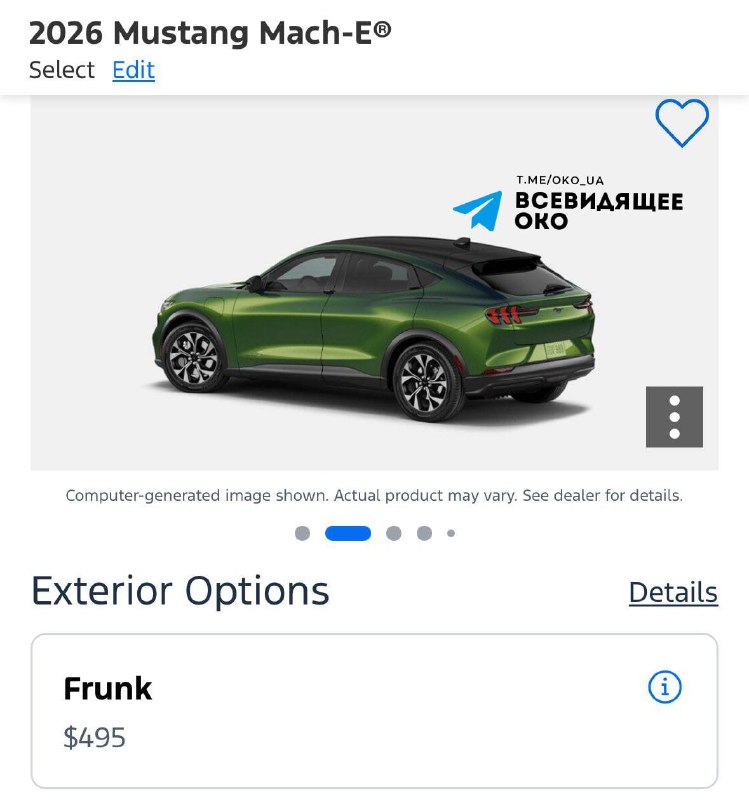Open Exterior Options Details link
The height and width of the screenshot is (800, 749).
[x=673, y=593]
